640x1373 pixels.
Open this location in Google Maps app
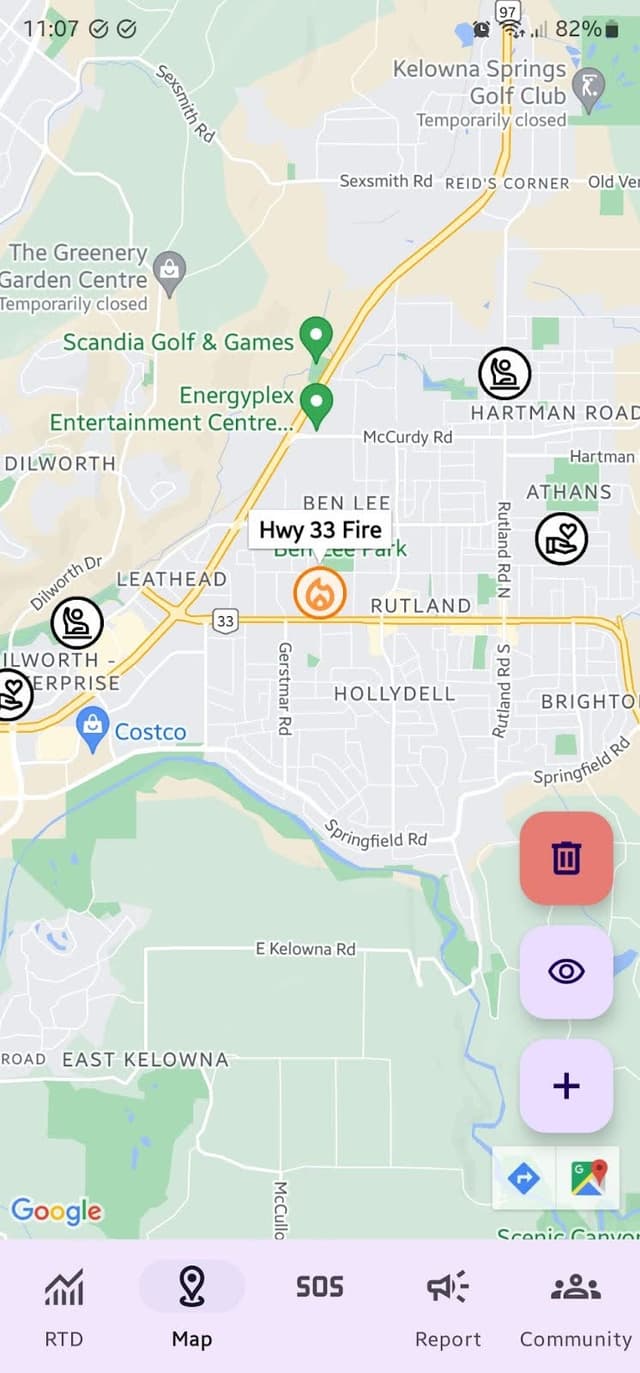(x=589, y=1178)
